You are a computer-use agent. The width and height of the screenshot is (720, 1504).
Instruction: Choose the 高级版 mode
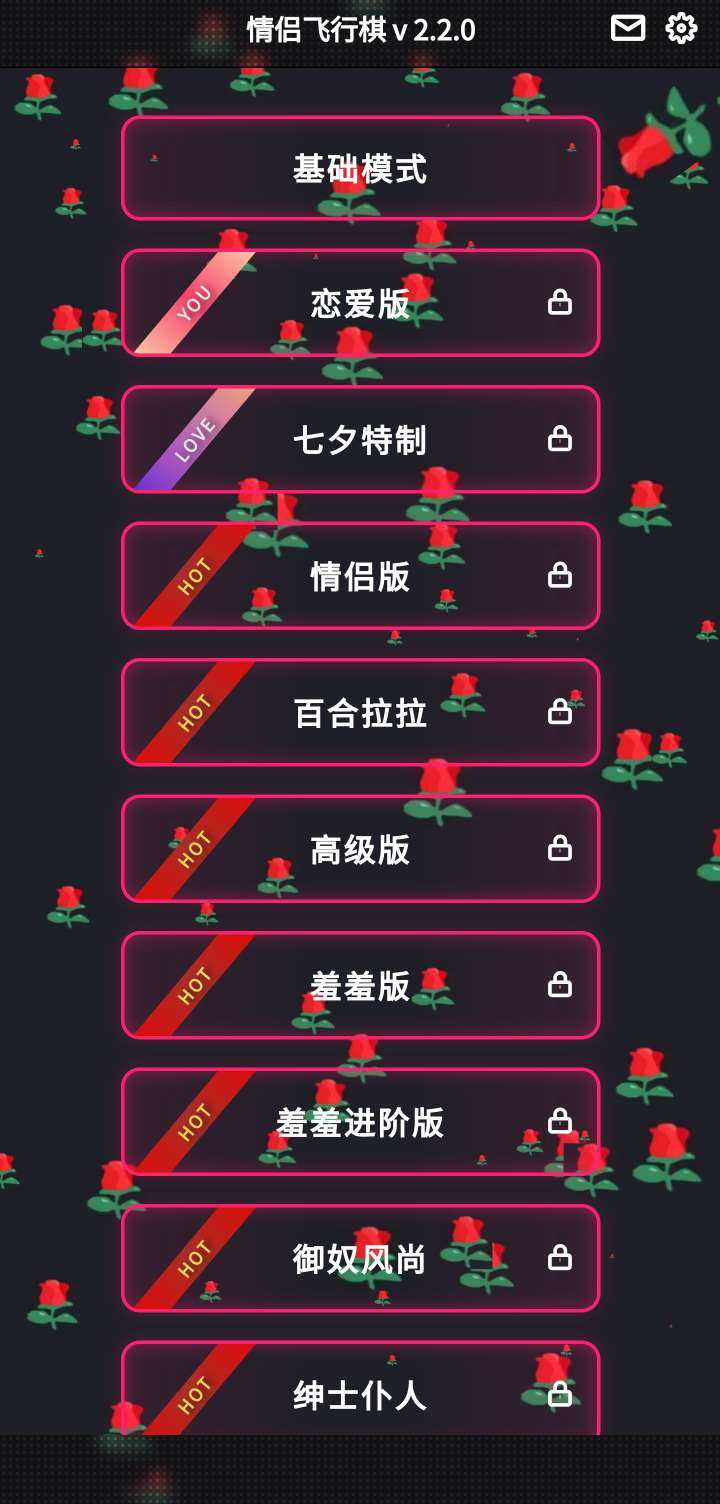coord(360,849)
